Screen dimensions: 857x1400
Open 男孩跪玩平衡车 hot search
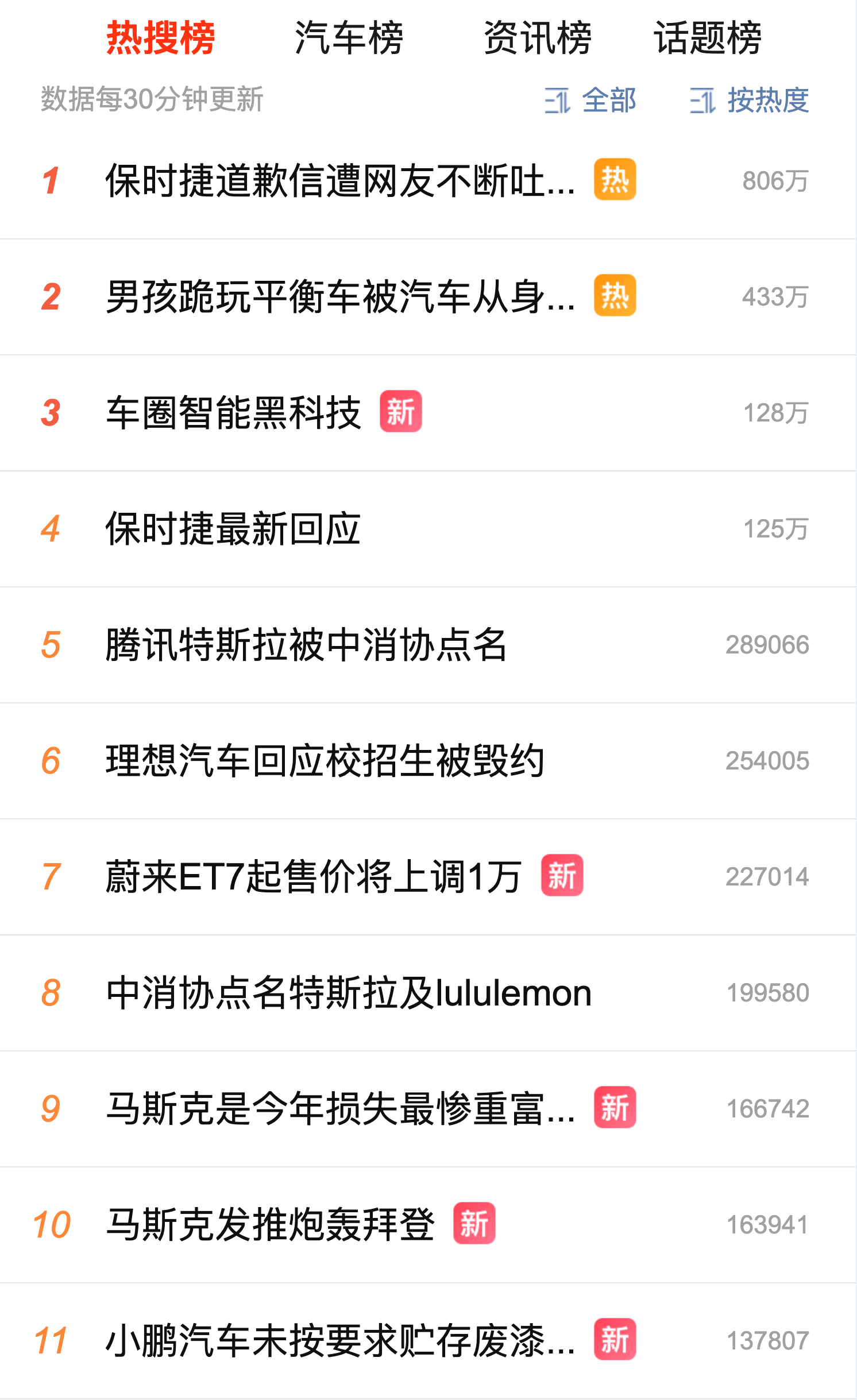[340, 296]
